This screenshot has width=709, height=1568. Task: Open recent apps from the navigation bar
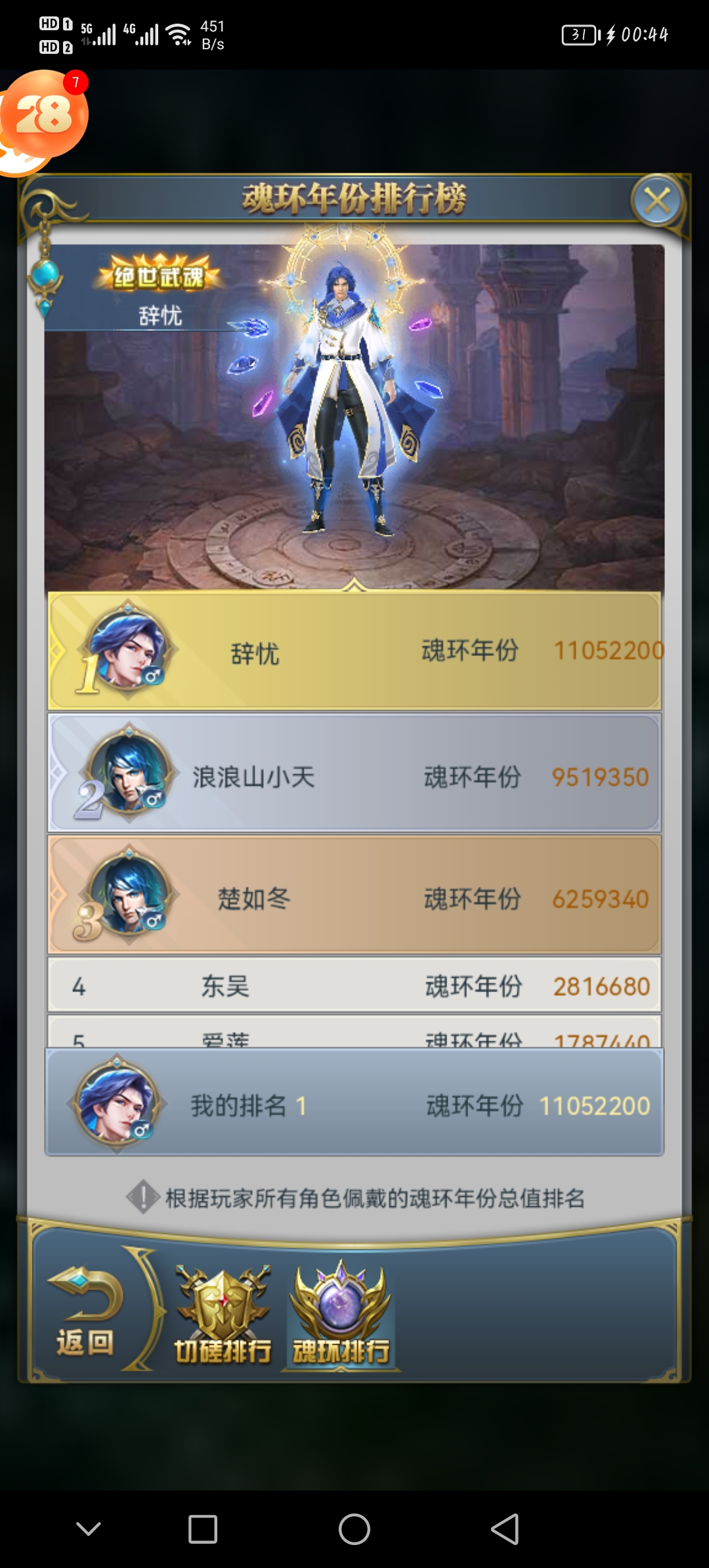(x=203, y=1529)
